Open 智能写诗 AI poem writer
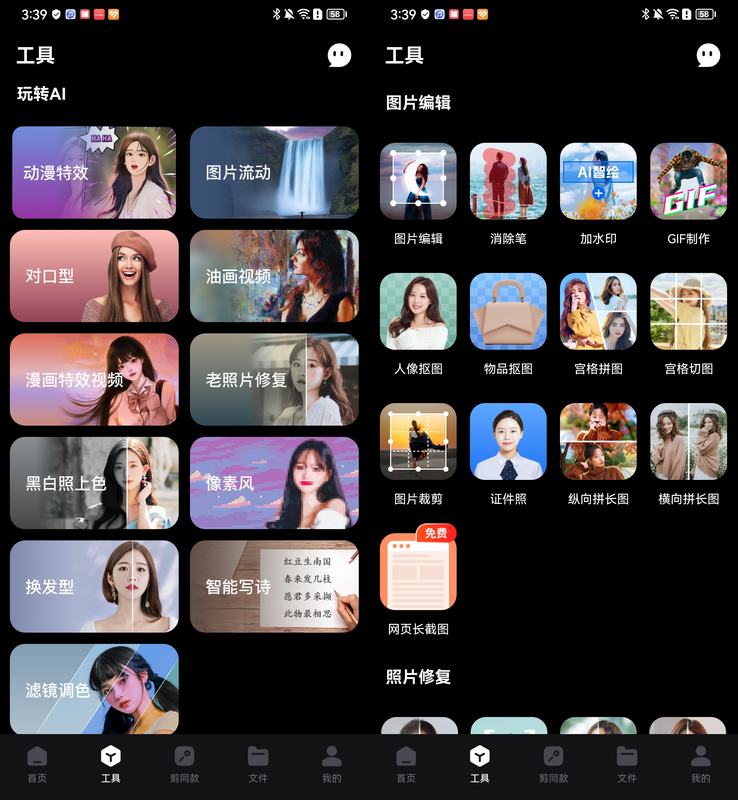738x800 pixels. 274,587
